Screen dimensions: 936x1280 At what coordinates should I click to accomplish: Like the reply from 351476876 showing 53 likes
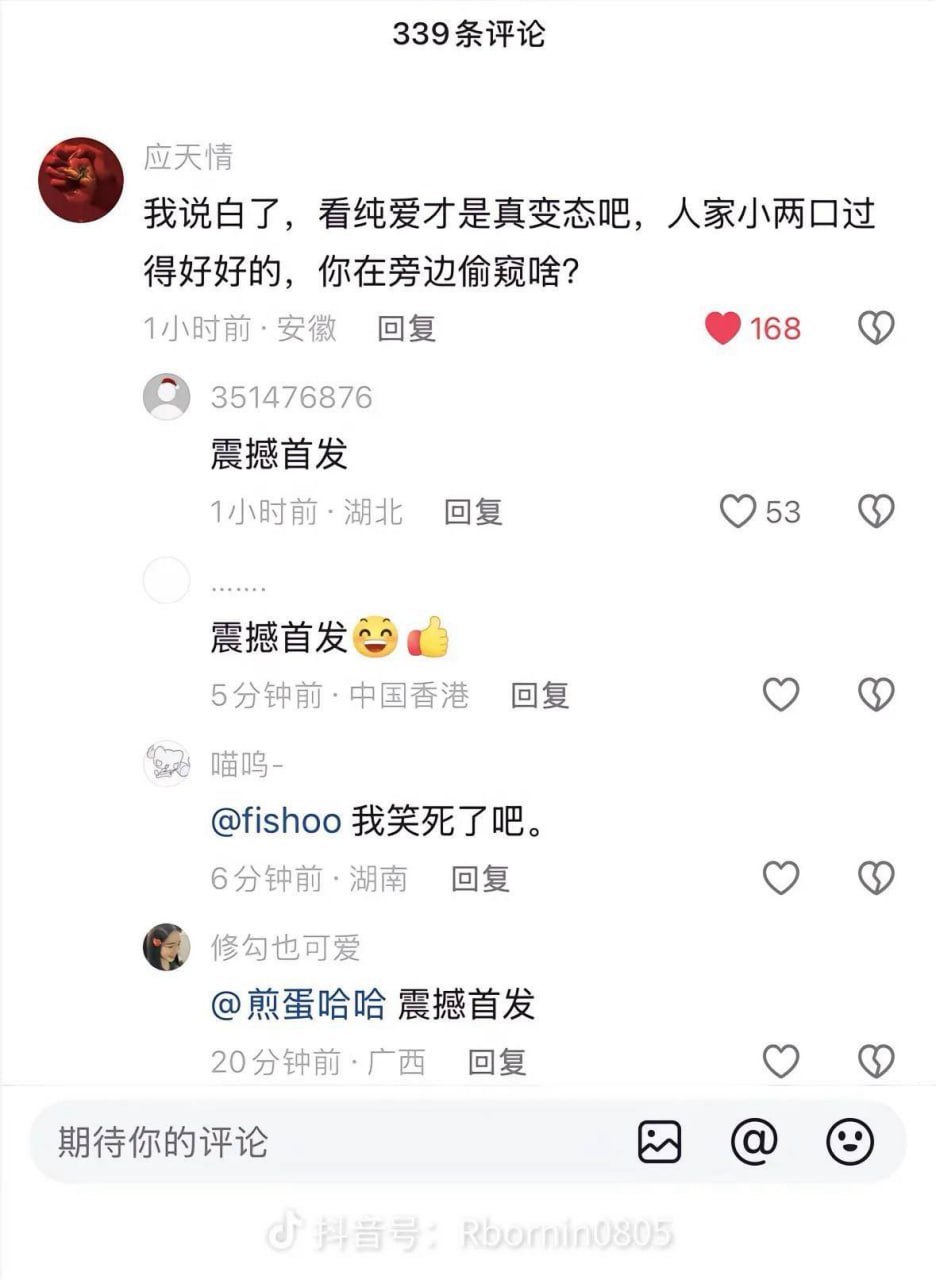(738, 512)
